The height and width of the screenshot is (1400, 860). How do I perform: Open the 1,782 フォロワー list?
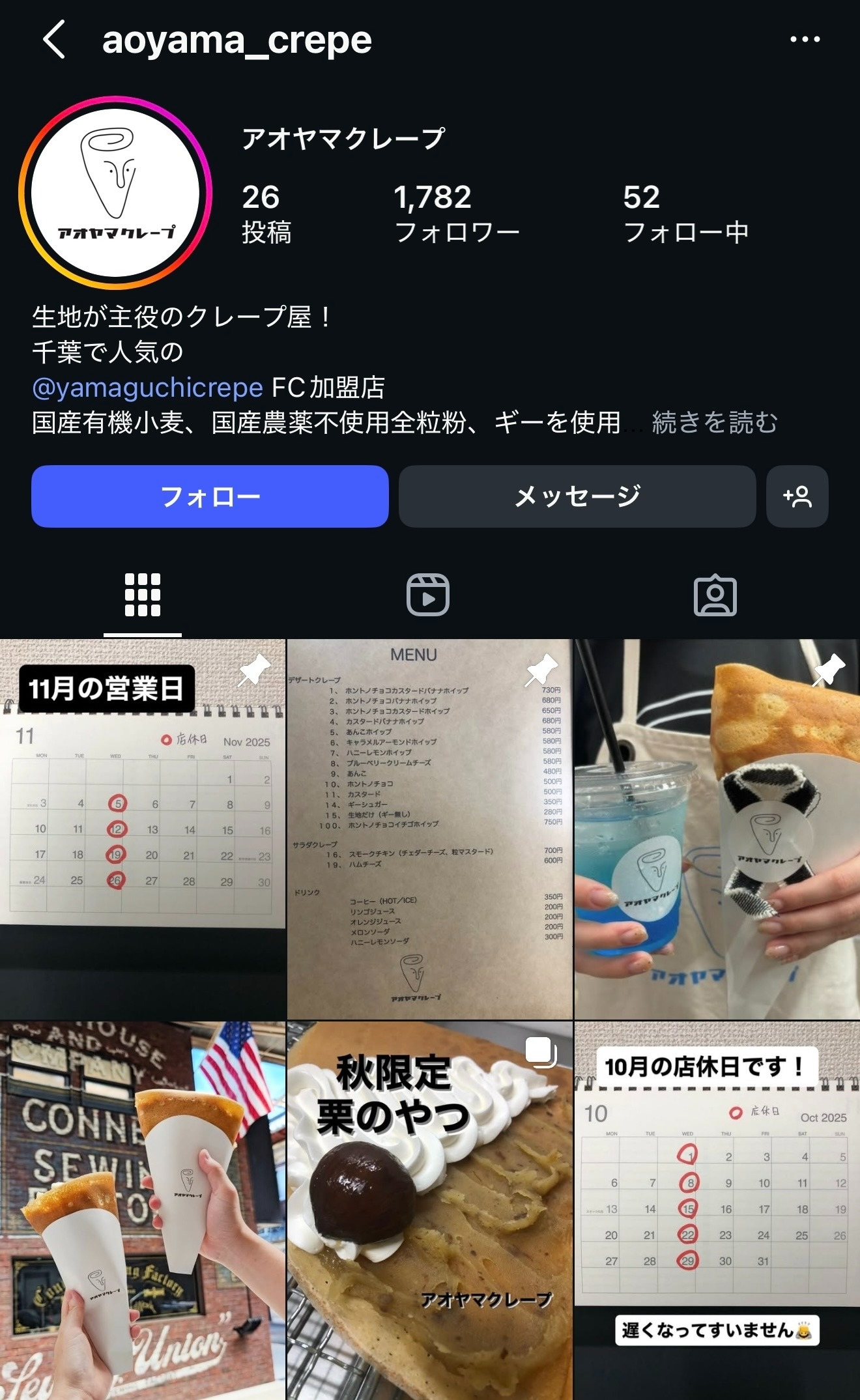coord(456,213)
